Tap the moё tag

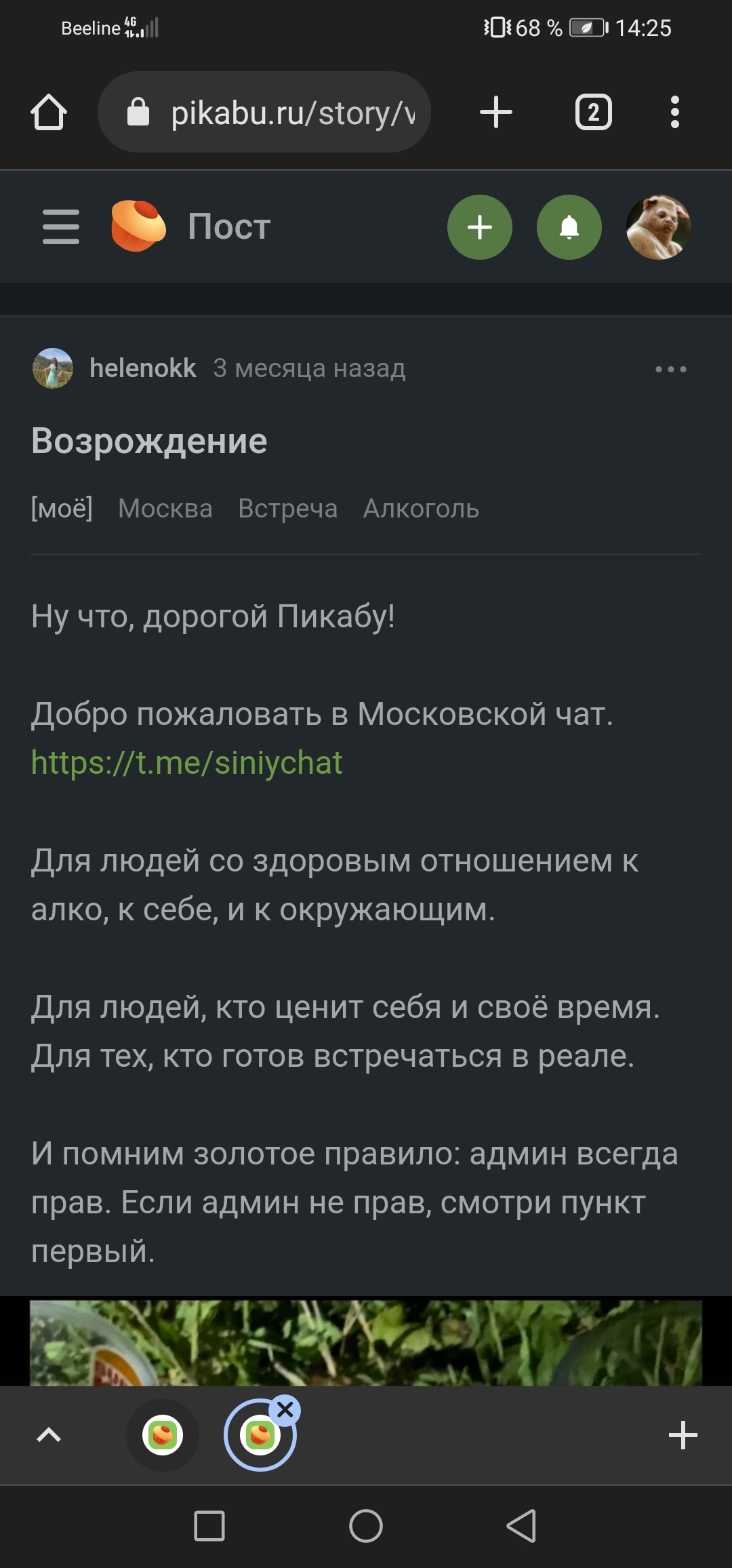coord(62,509)
